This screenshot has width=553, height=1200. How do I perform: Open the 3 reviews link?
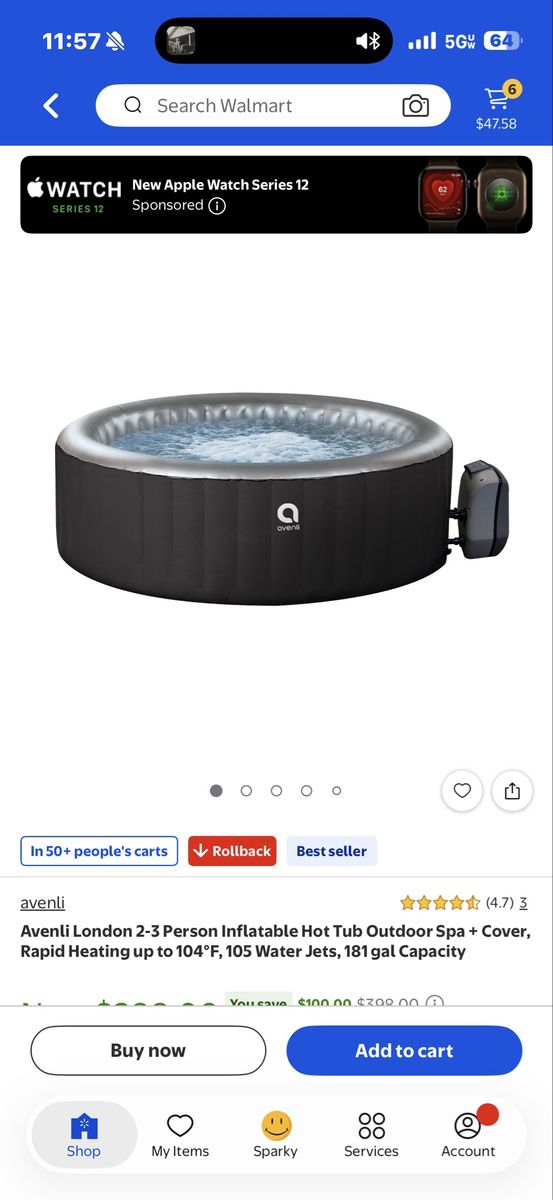(523, 903)
